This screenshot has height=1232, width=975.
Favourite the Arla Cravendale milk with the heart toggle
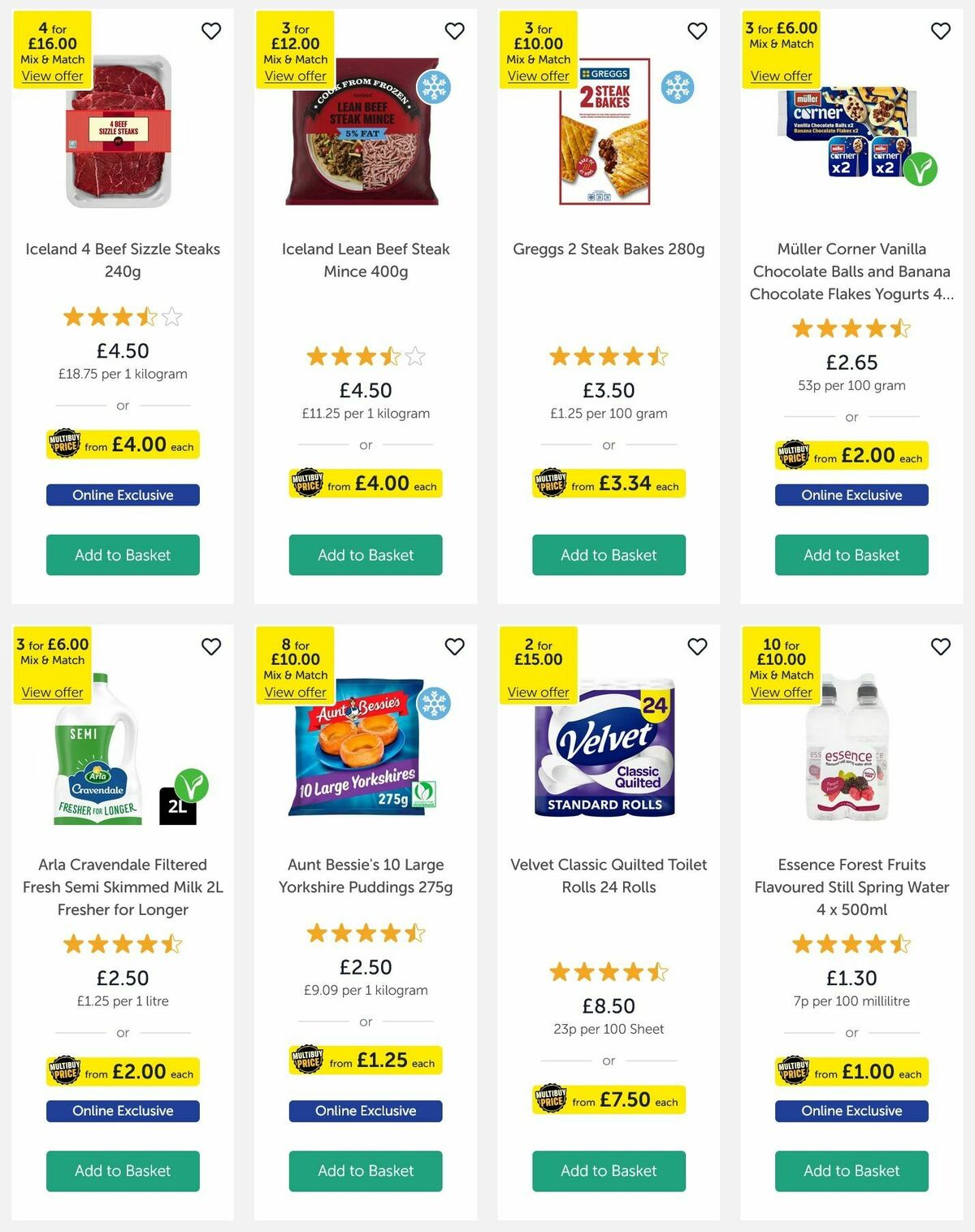point(211,647)
